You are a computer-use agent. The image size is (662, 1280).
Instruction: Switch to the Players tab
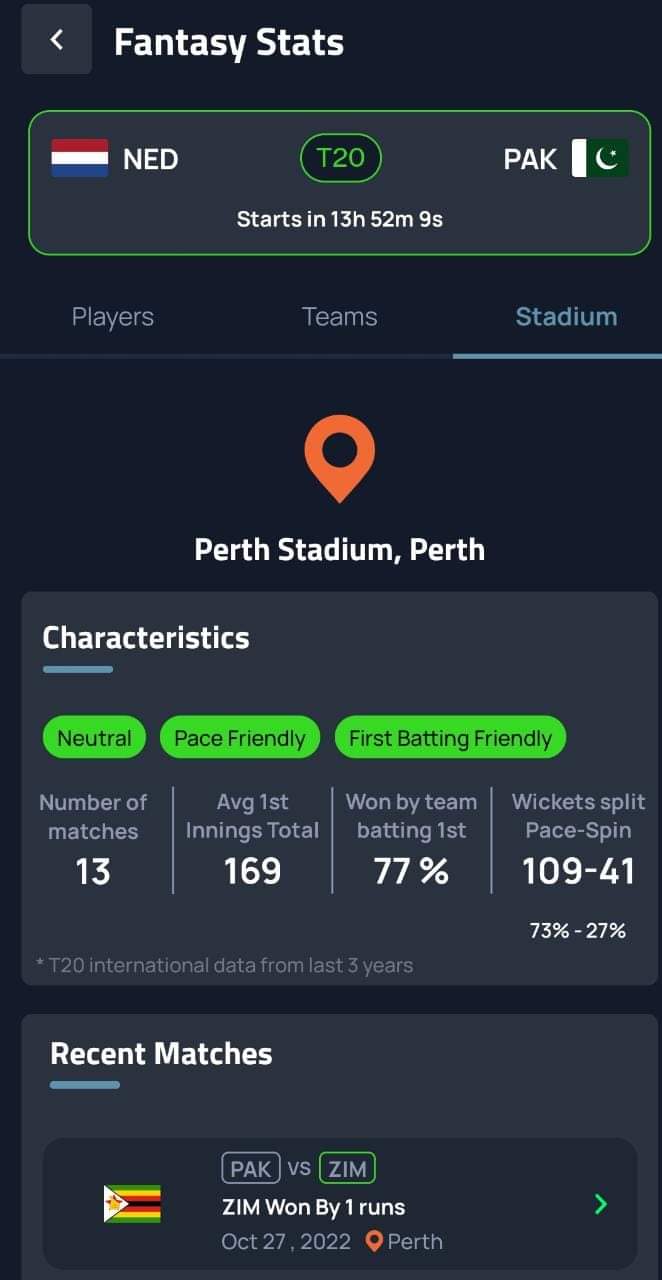click(x=113, y=317)
